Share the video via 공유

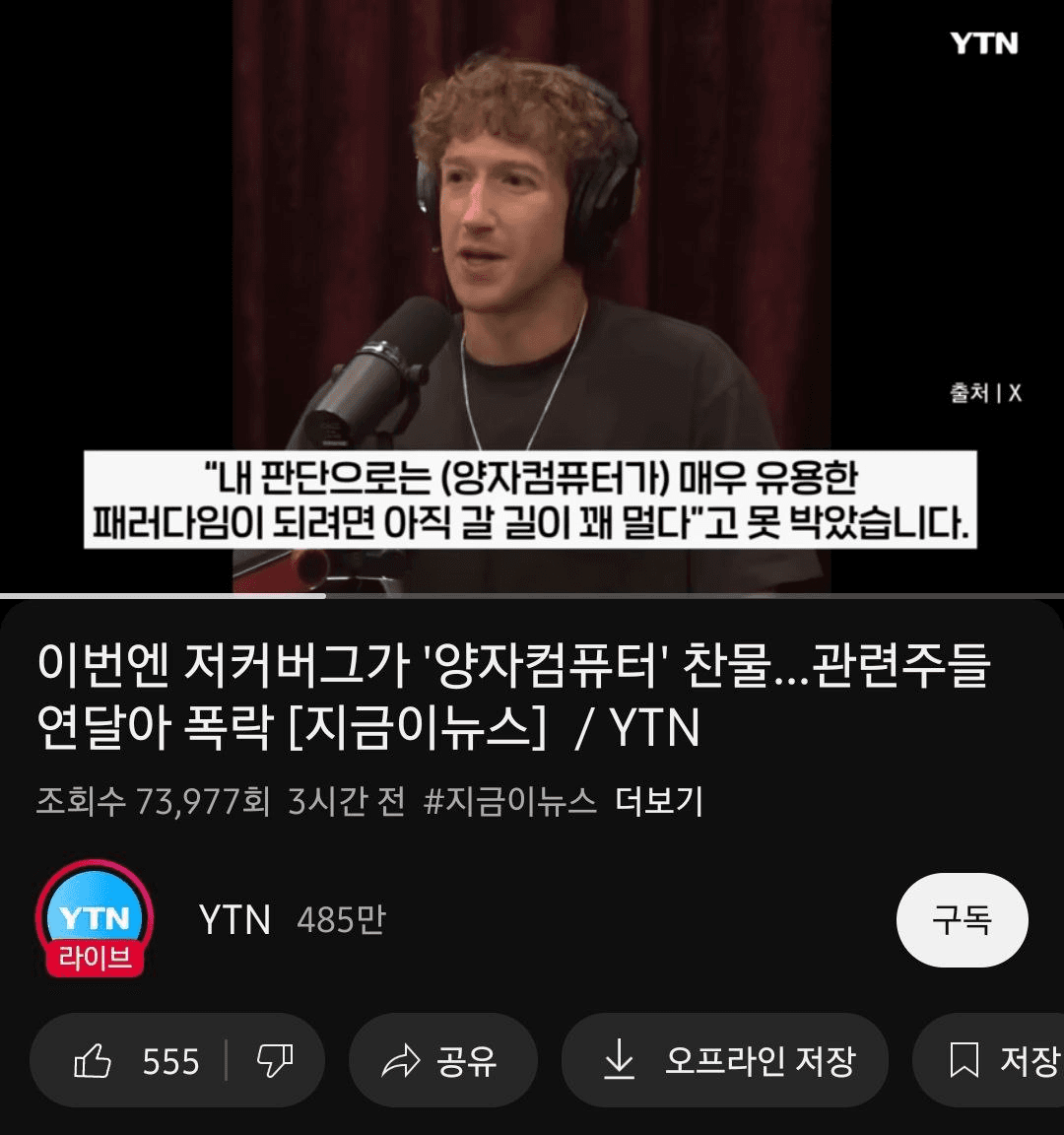(x=441, y=1061)
